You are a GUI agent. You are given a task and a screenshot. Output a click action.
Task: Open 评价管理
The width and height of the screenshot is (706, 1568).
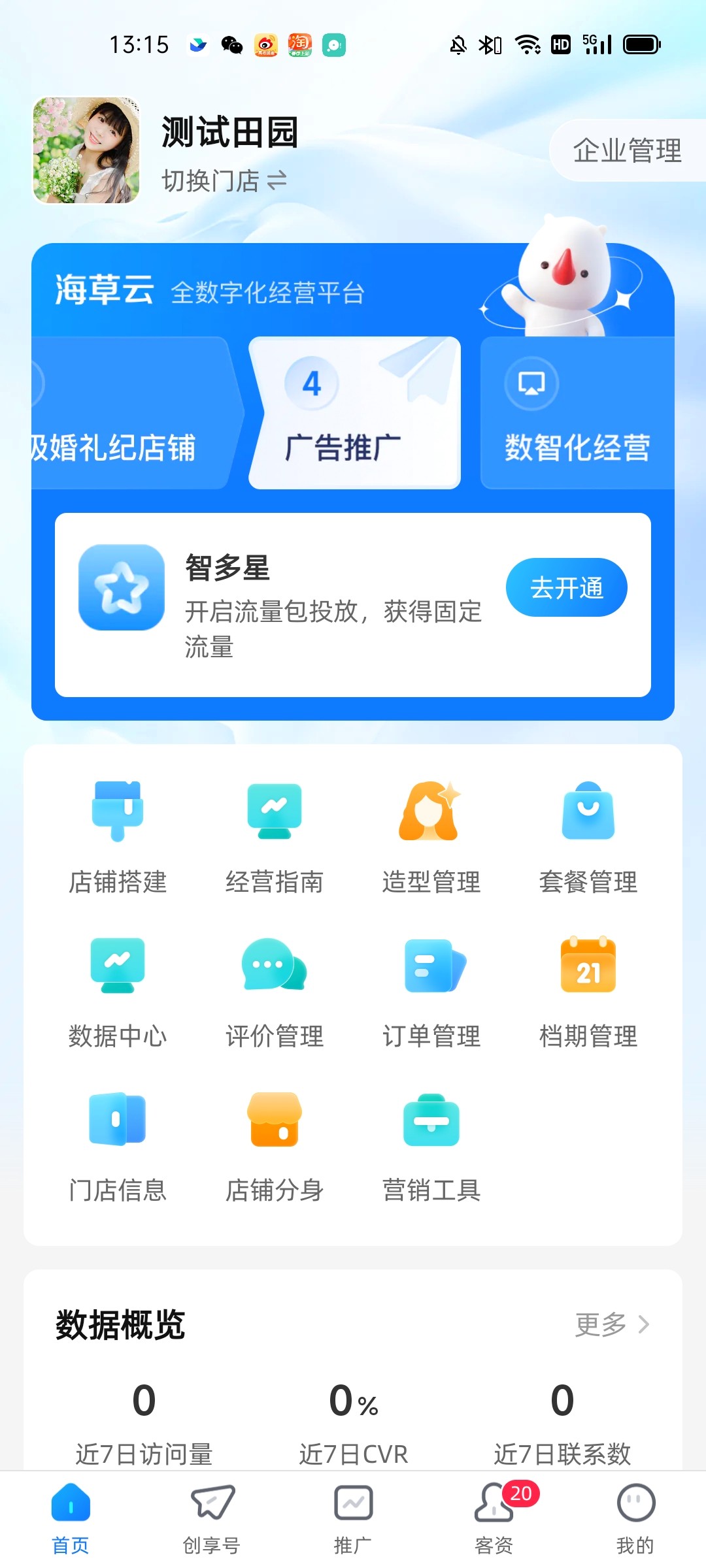[275, 990]
